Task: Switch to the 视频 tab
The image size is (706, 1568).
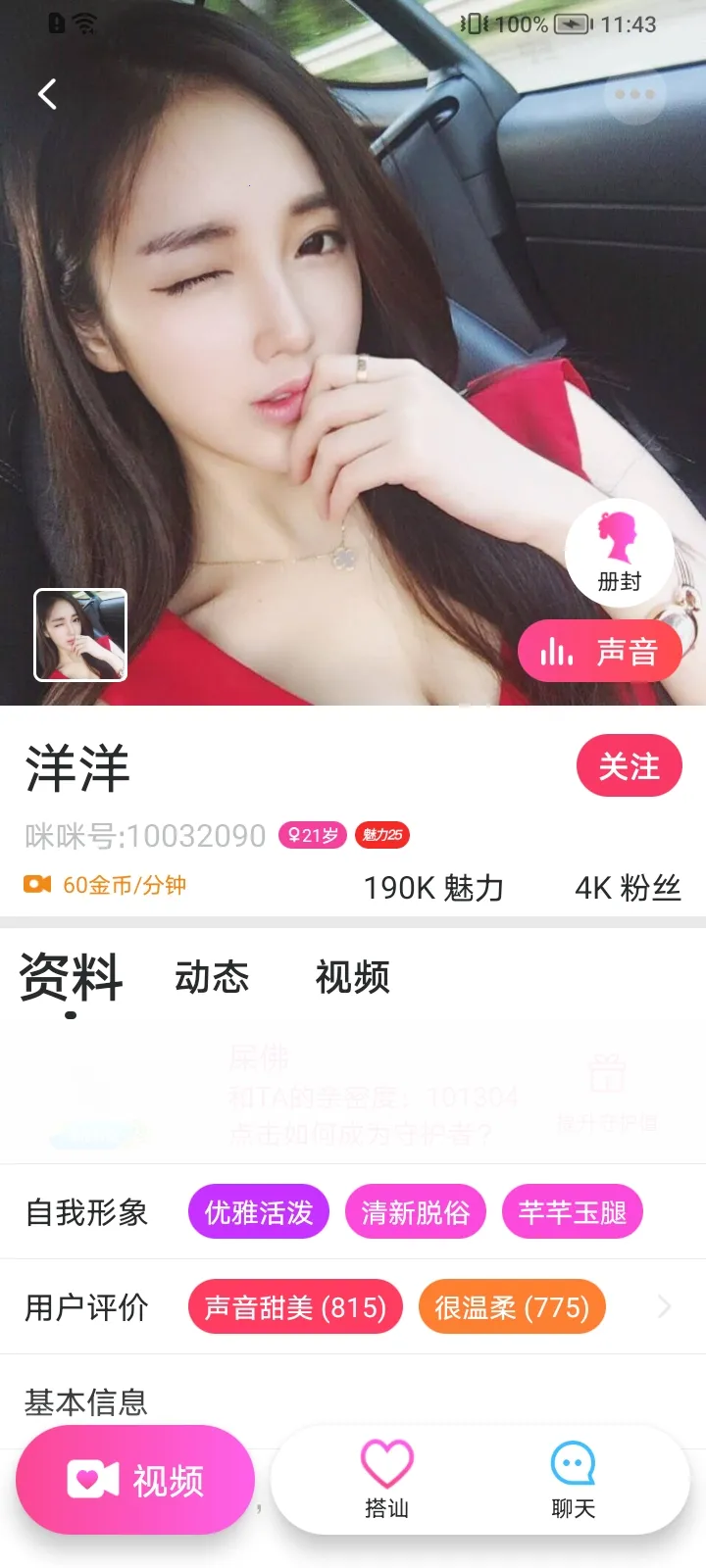Action: click(x=352, y=977)
